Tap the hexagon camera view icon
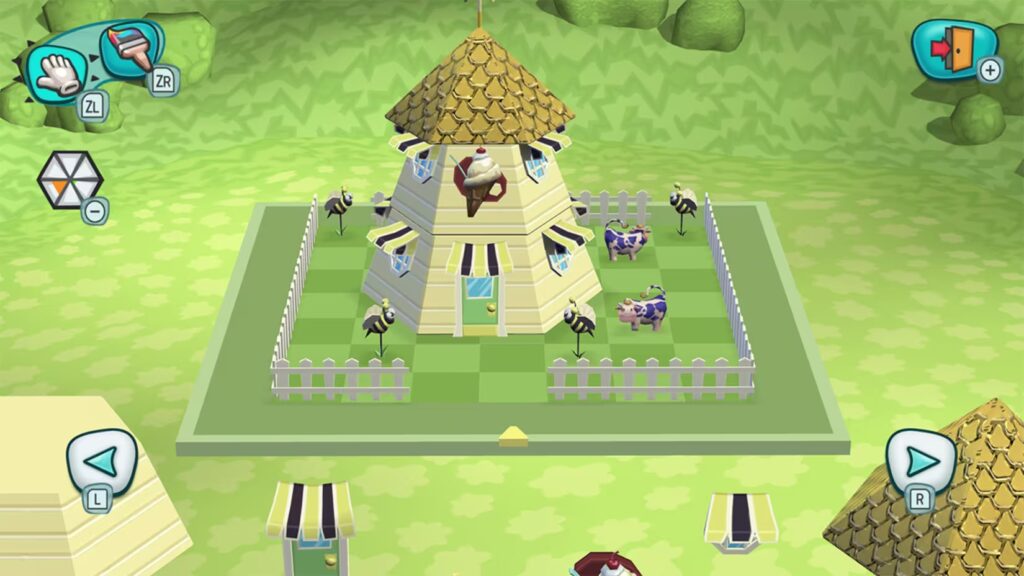Image resolution: width=1024 pixels, height=576 pixels. pos(69,180)
